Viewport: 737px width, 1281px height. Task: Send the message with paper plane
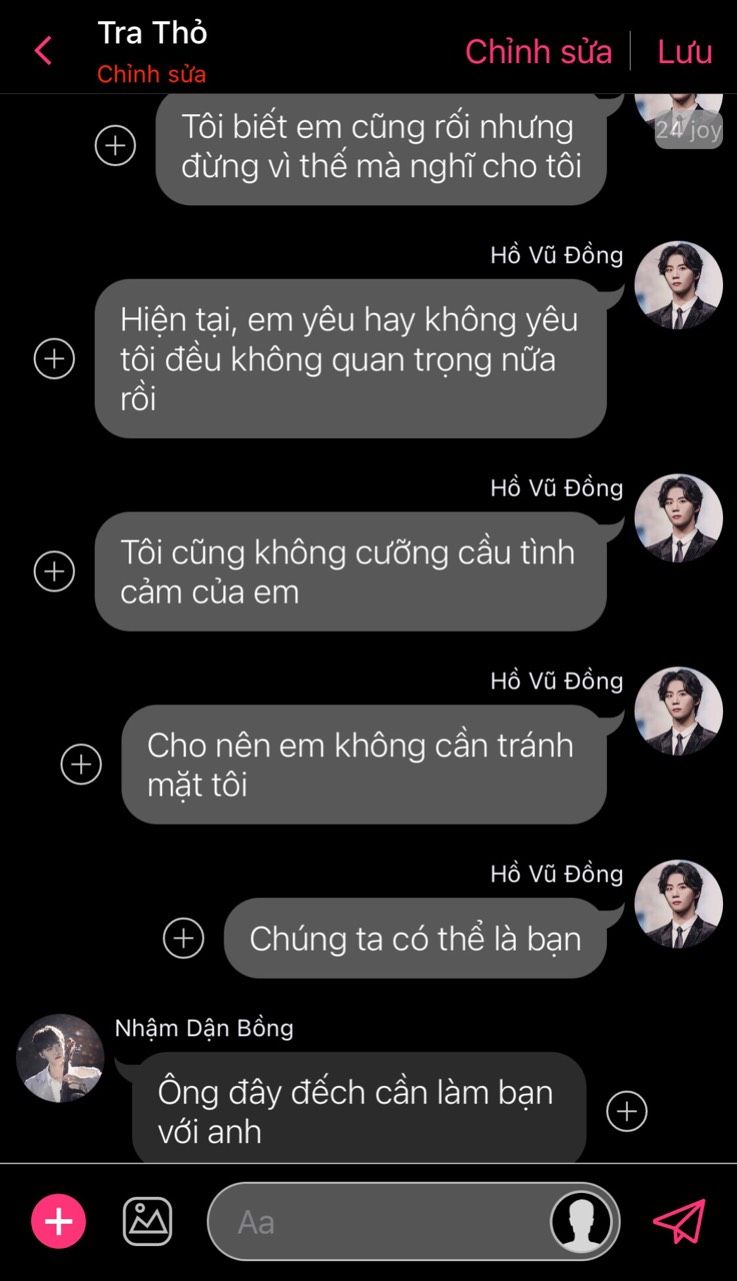click(x=680, y=1221)
